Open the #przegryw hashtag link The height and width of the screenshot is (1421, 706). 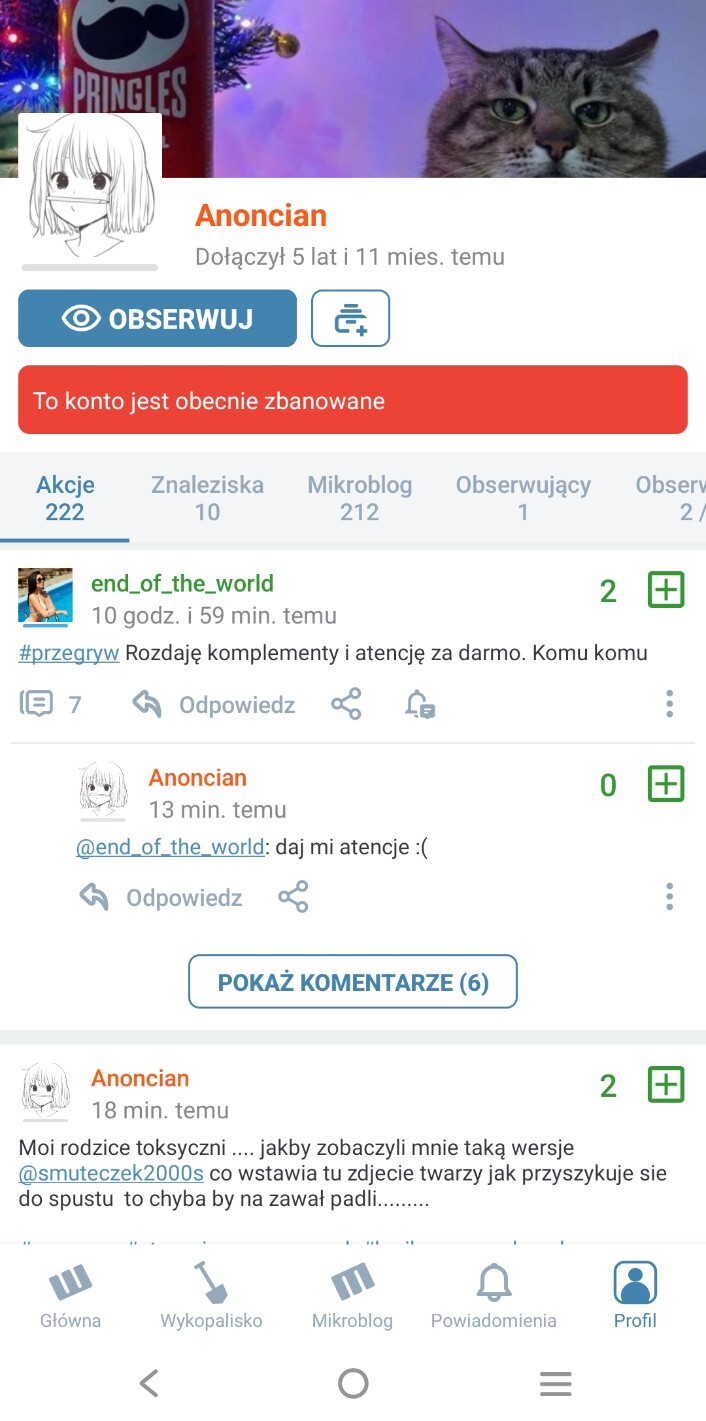(69, 653)
